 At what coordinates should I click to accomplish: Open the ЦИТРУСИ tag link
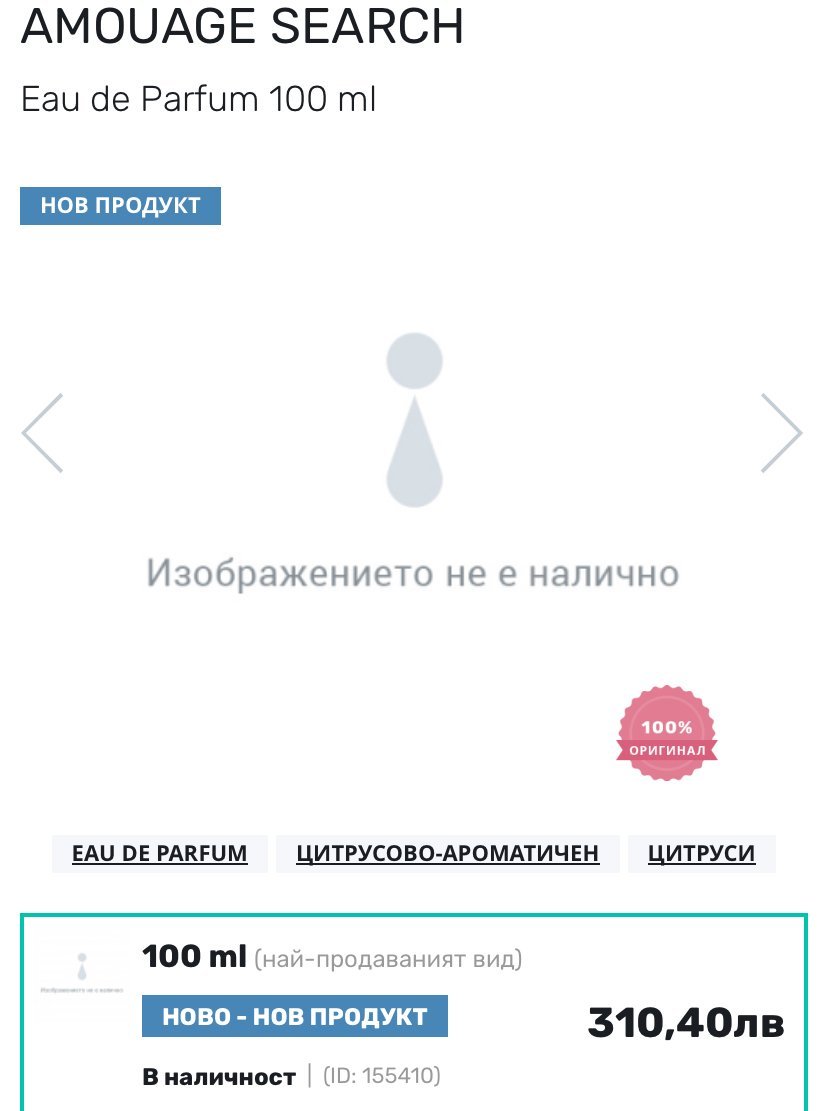point(701,854)
